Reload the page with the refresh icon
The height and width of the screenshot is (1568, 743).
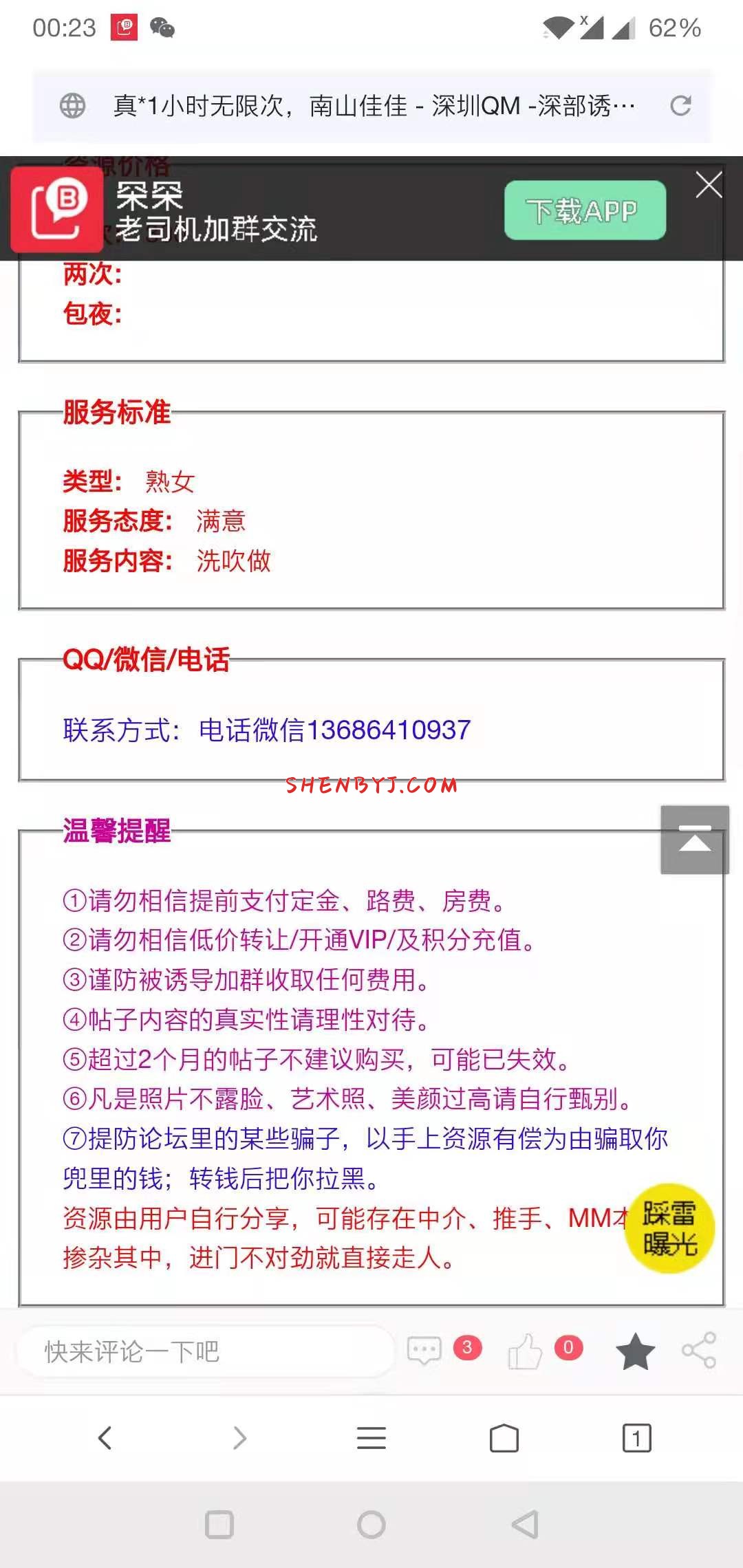pyautogui.click(x=680, y=105)
